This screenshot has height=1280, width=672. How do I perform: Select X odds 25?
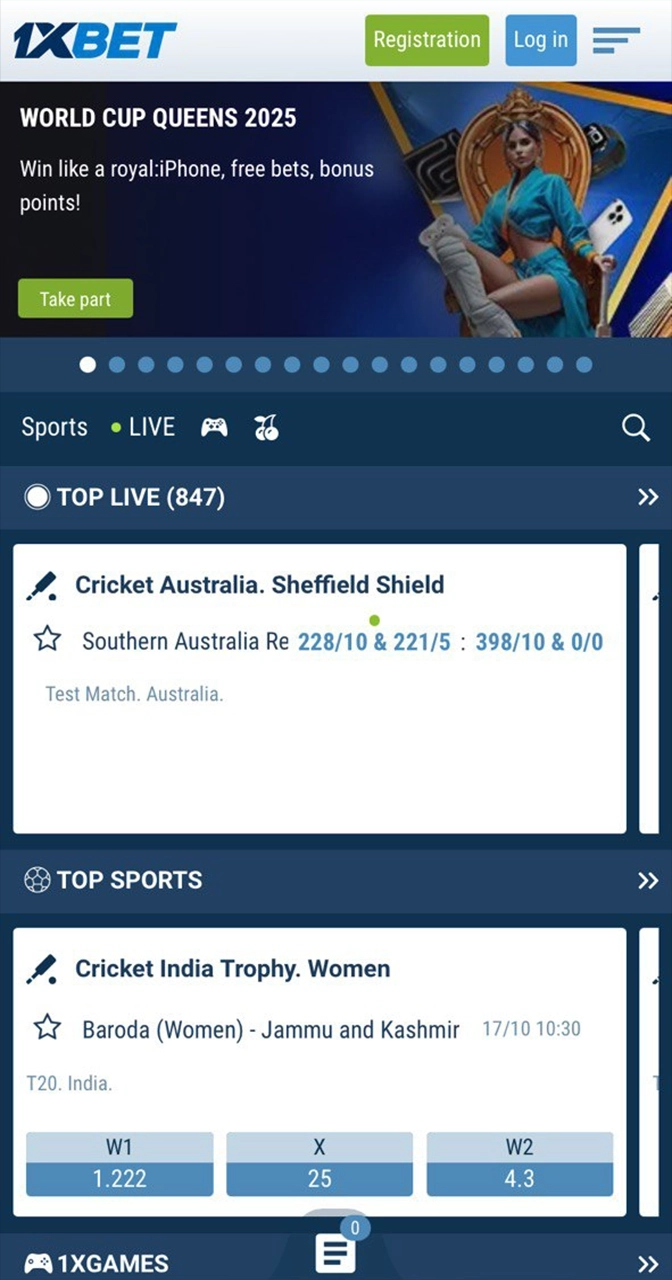(x=319, y=1164)
